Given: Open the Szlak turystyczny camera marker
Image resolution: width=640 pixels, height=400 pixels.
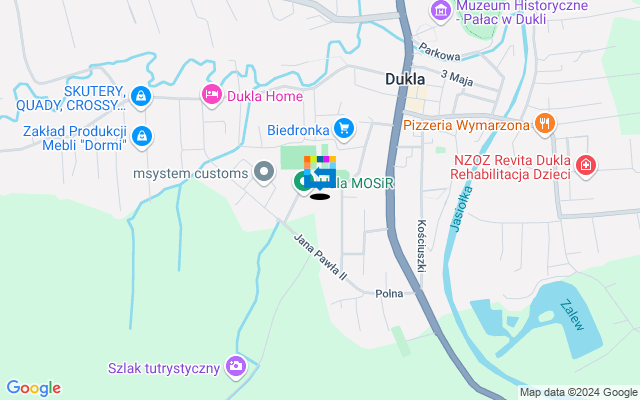Looking at the screenshot, I should (x=236, y=367).
